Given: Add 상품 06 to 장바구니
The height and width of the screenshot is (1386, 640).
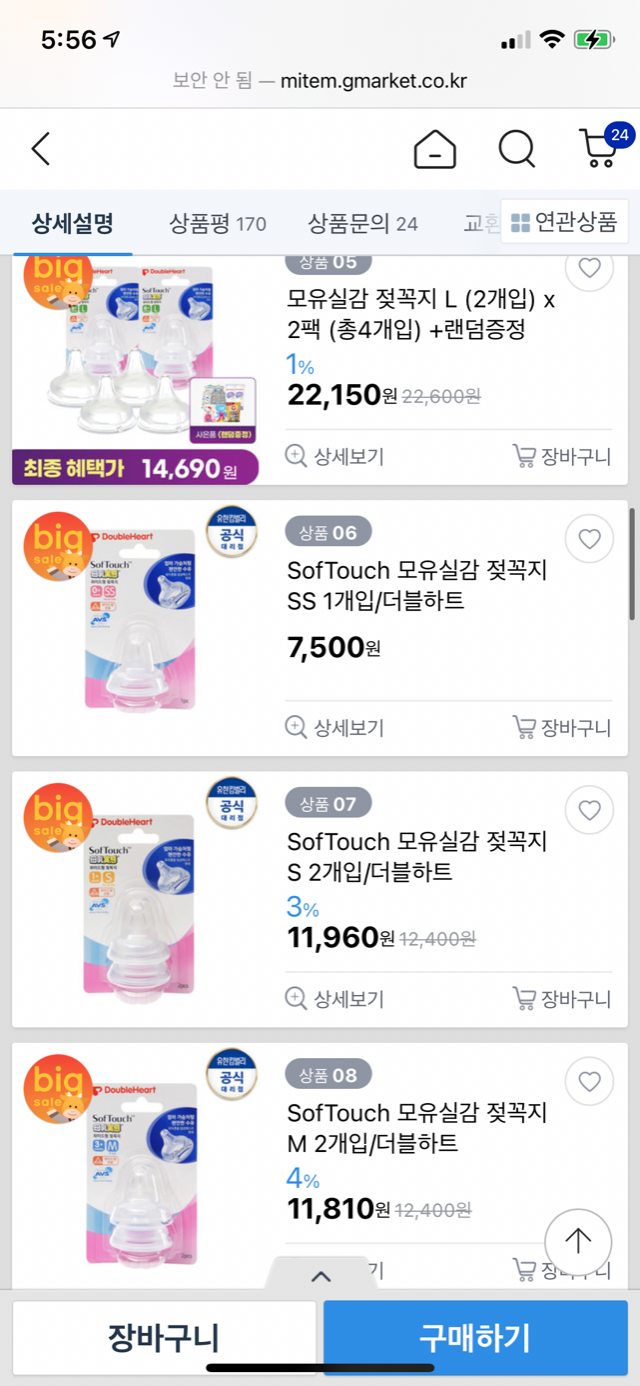Looking at the screenshot, I should [x=562, y=727].
